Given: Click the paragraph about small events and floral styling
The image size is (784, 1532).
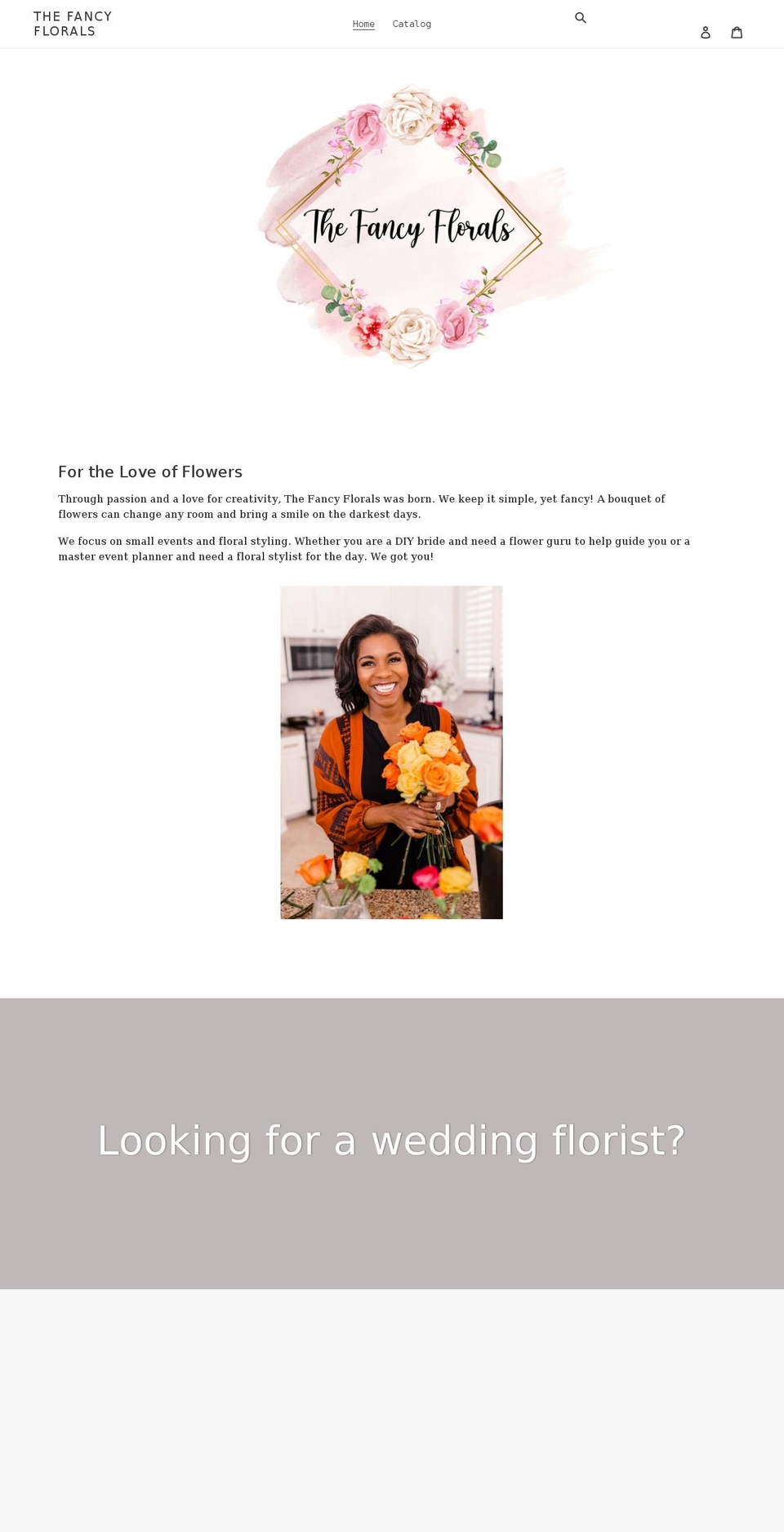Looking at the screenshot, I should [374, 548].
